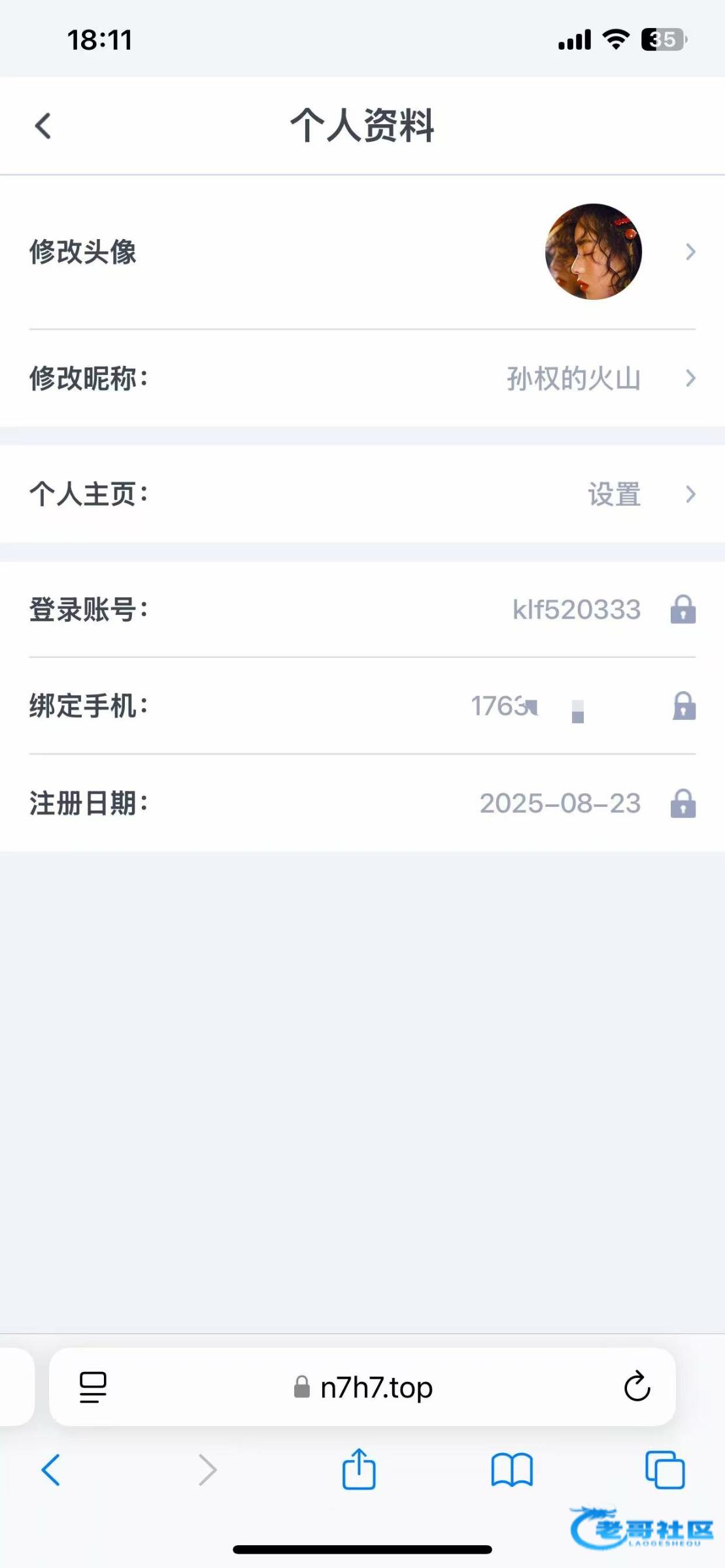
Task: Open 修改头像 to change the avatar
Action: click(362, 252)
